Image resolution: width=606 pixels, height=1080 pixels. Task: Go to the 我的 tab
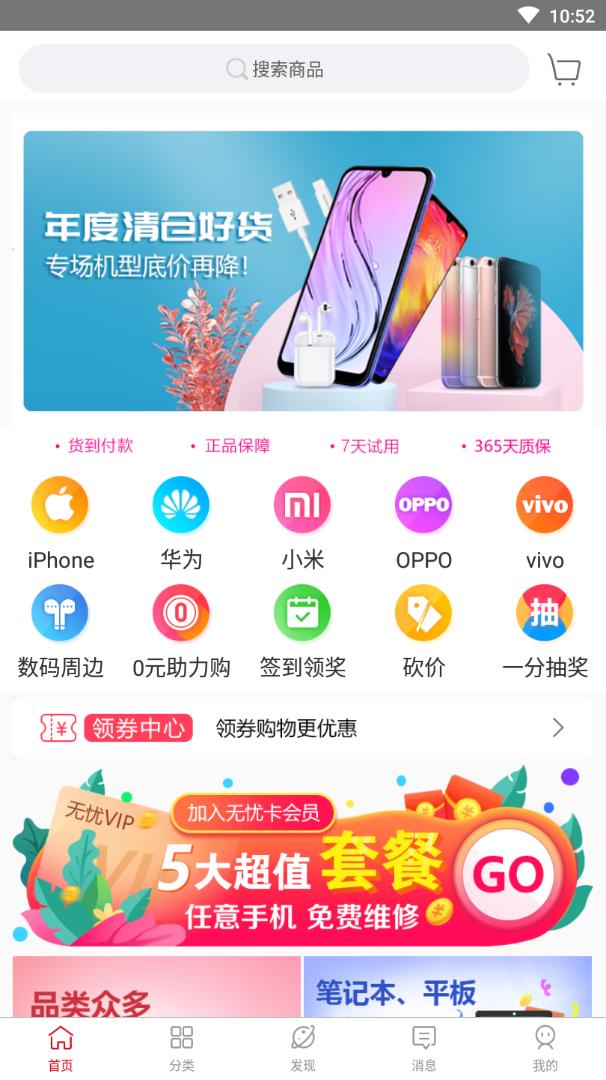pyautogui.click(x=545, y=1048)
